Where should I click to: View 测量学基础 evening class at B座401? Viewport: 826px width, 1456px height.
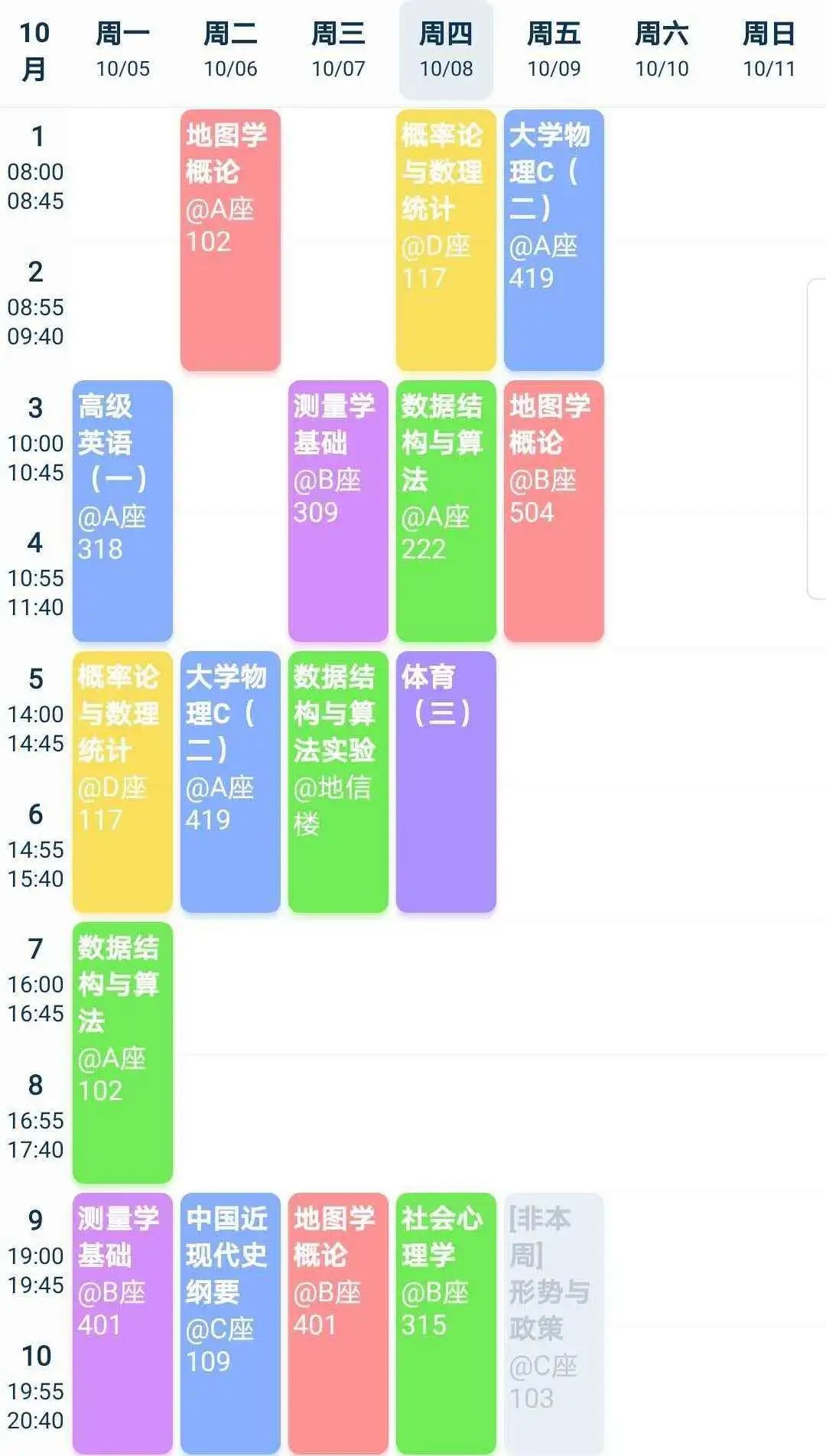point(122,1323)
